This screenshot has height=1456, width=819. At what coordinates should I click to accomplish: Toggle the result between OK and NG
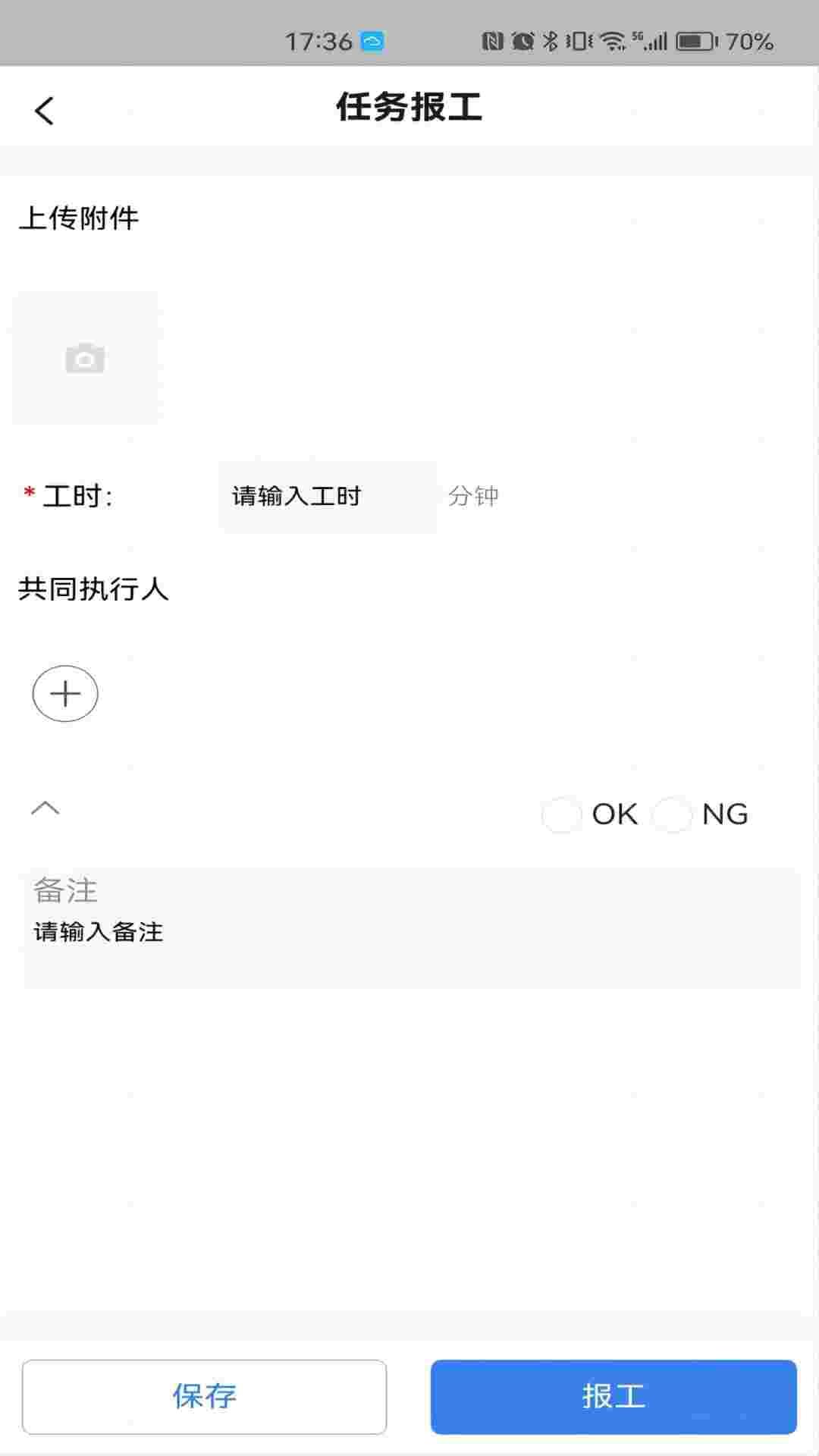(561, 816)
